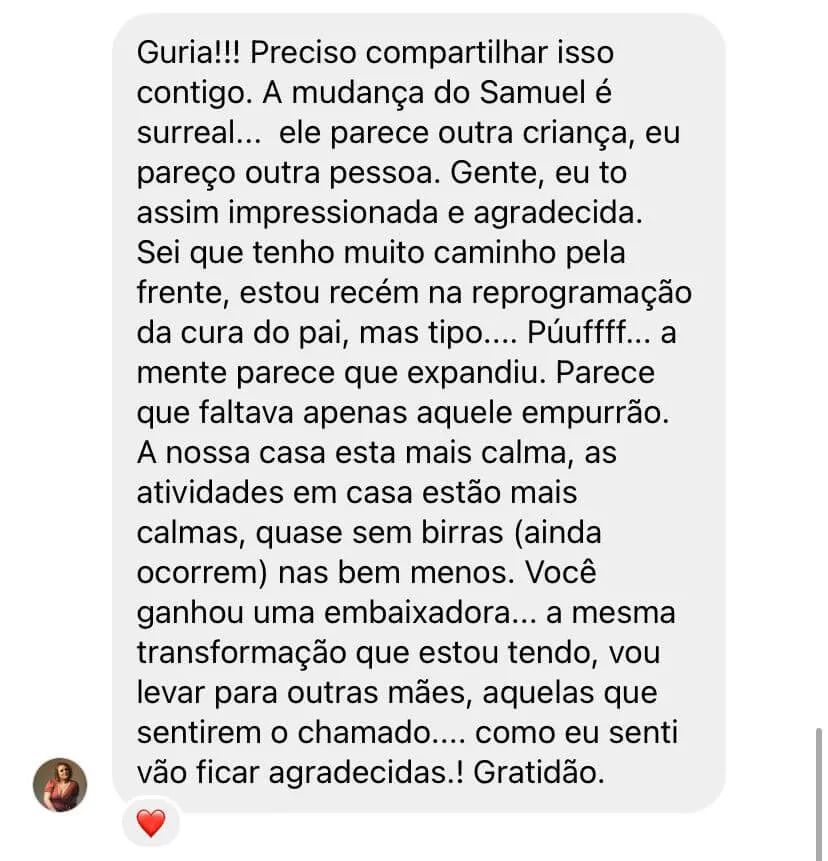The image size is (828, 861).
Task: Open the sender's profile picture
Action: [60, 784]
